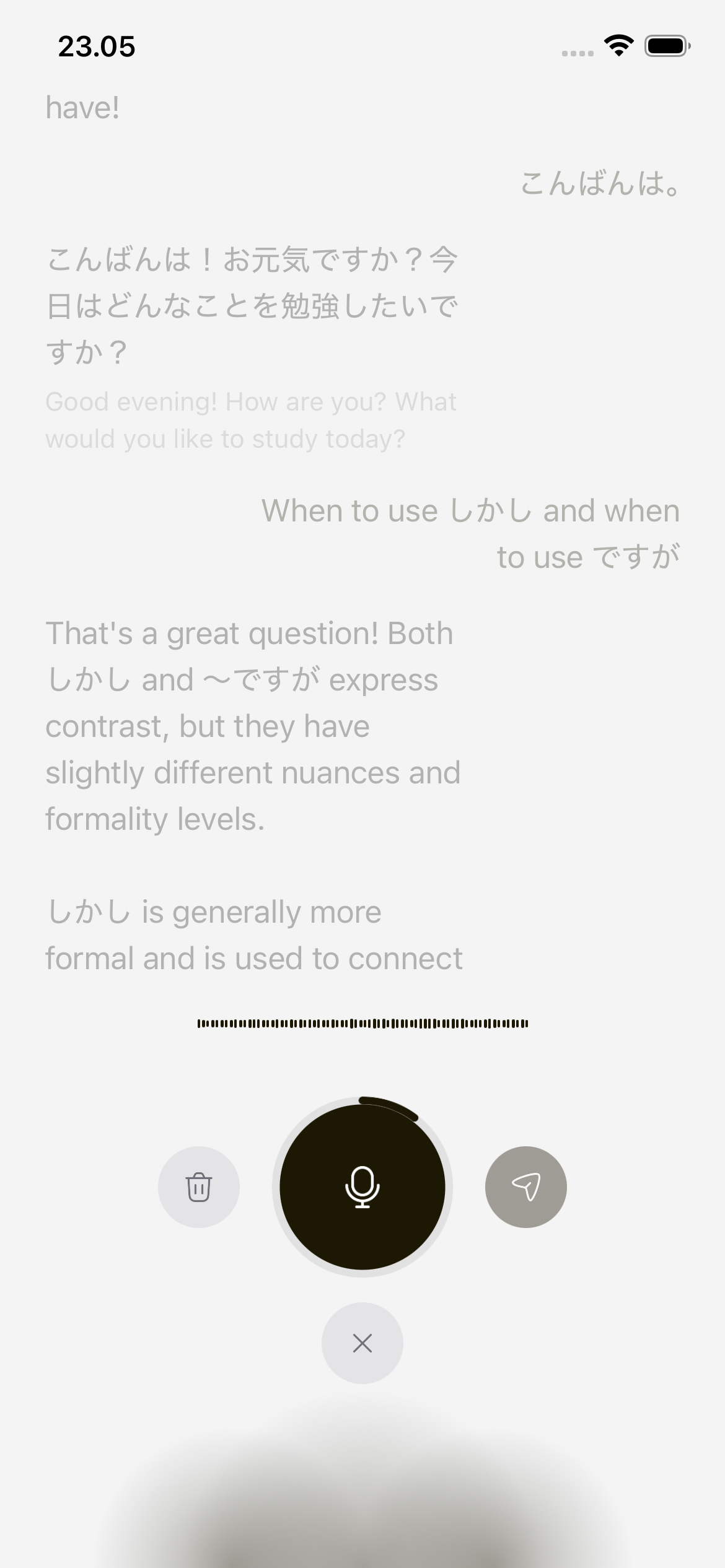Close the voice recording panel
The width and height of the screenshot is (725, 1568).
tap(362, 1343)
